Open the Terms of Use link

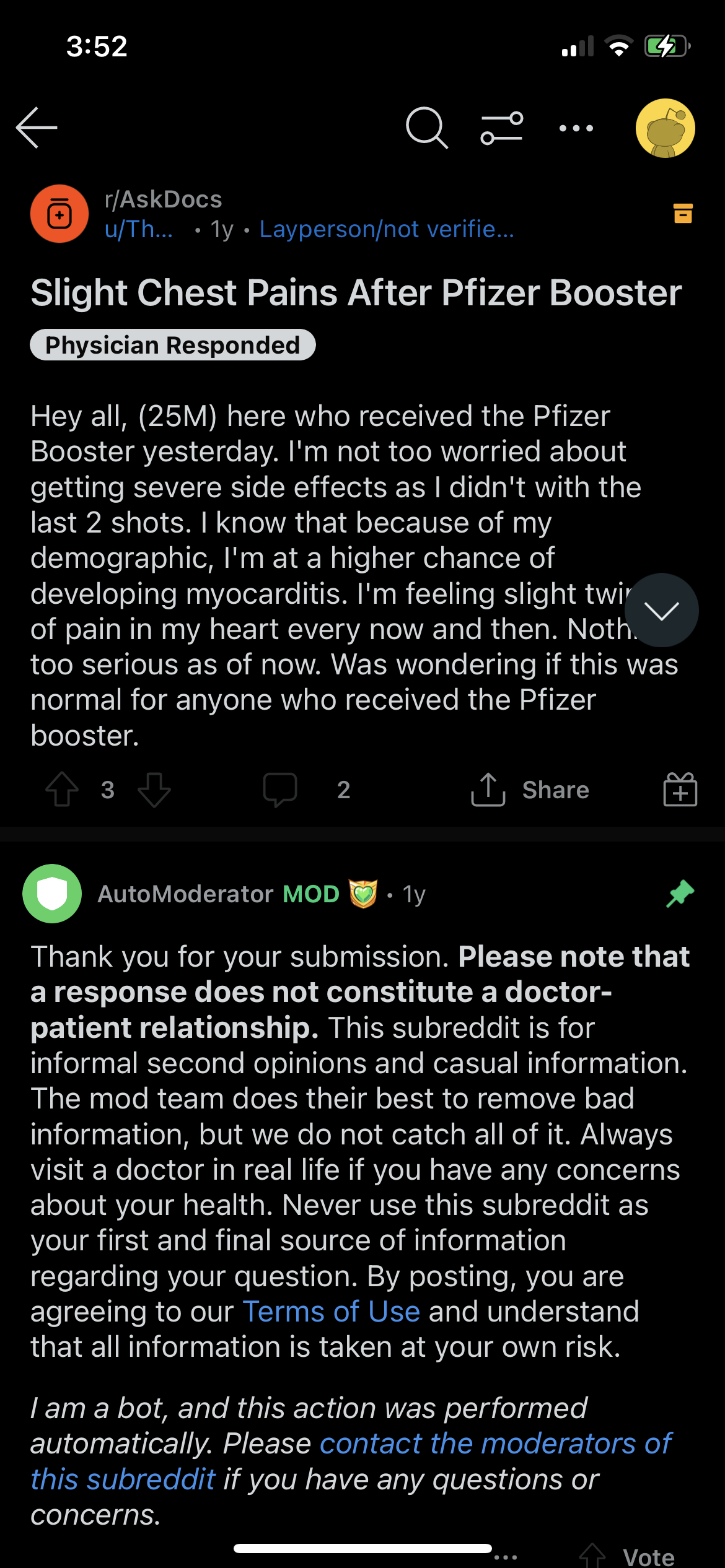click(x=332, y=1312)
